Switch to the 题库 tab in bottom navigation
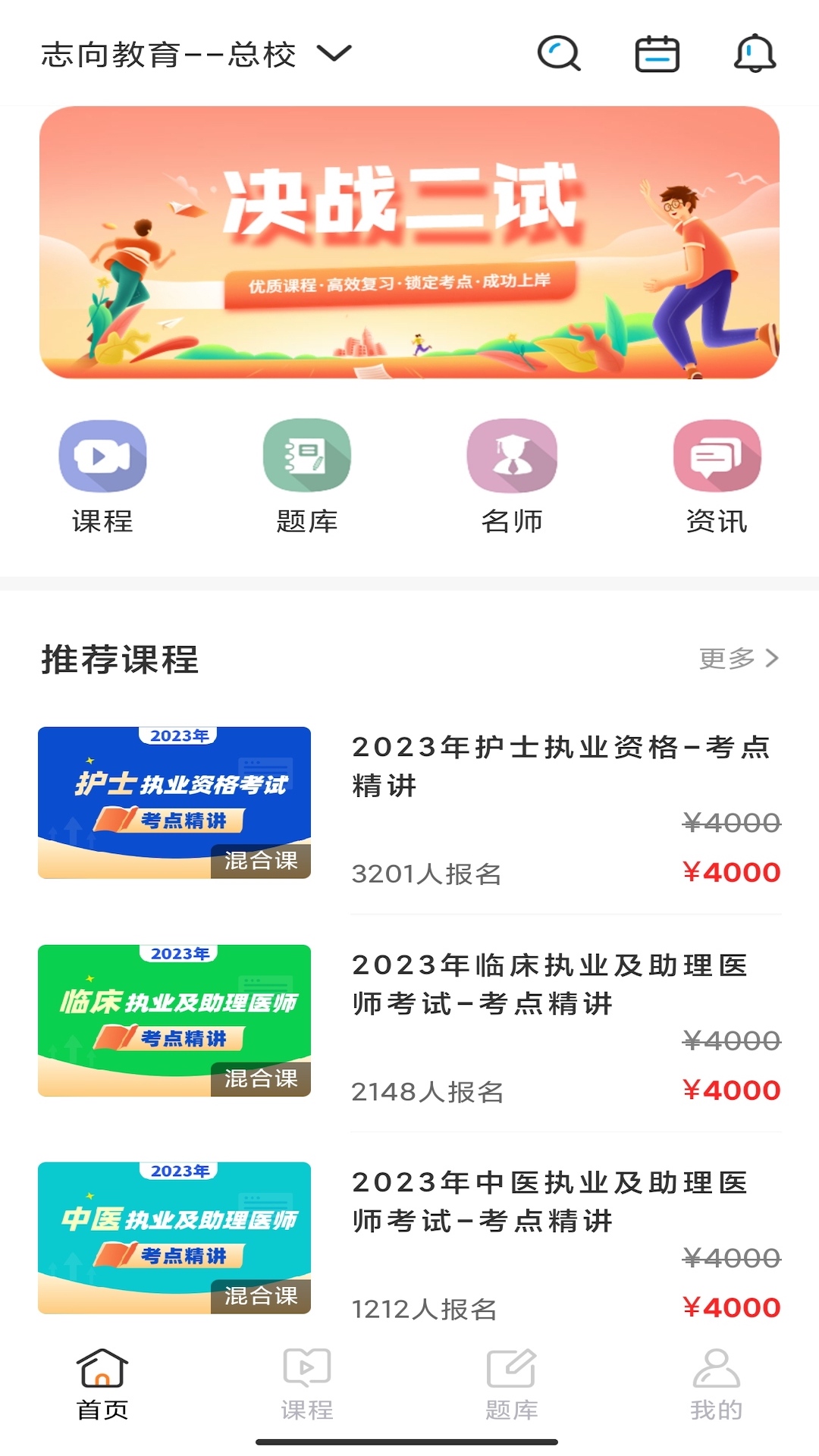819x1456 pixels. pyautogui.click(x=512, y=1385)
